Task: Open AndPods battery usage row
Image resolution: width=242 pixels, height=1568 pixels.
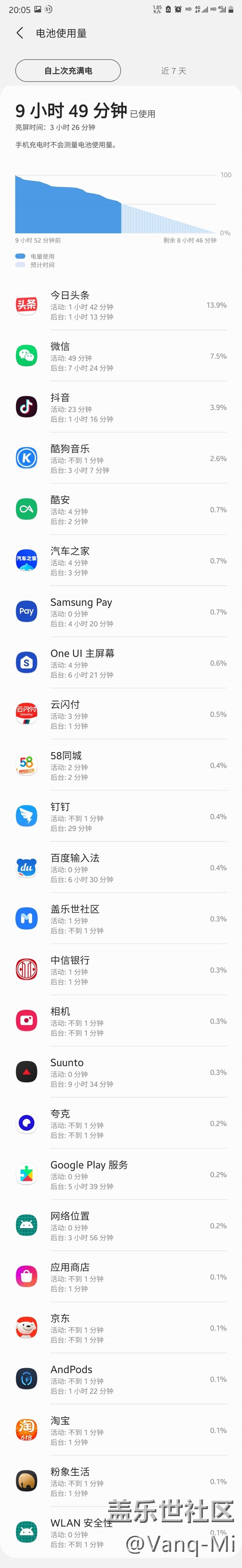Action: [121, 1379]
